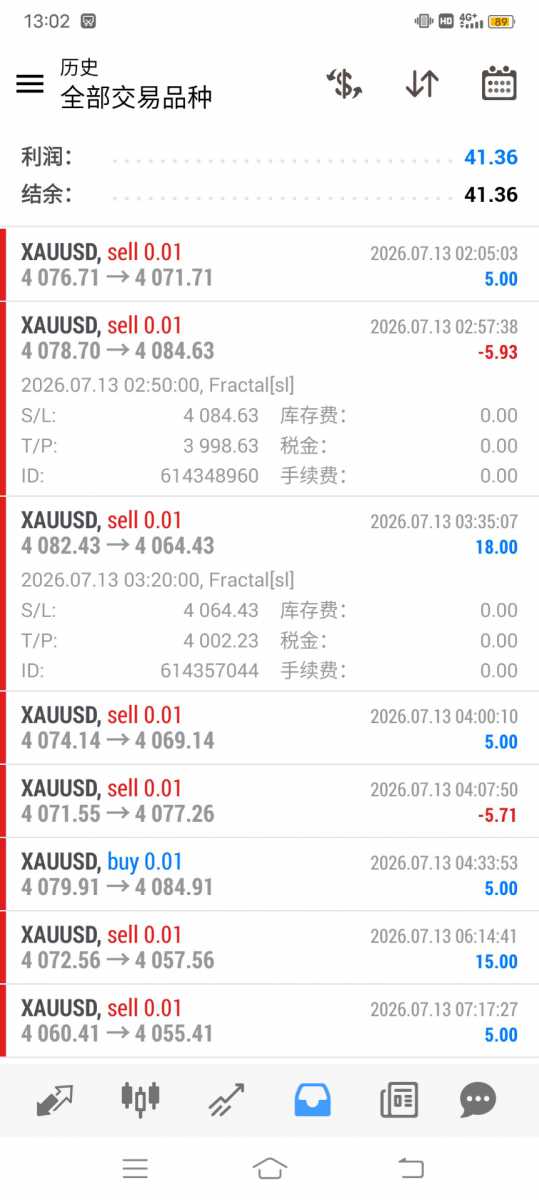Switch to the candlestick chart tab
539x1200 pixels.
[x=140, y=1099]
